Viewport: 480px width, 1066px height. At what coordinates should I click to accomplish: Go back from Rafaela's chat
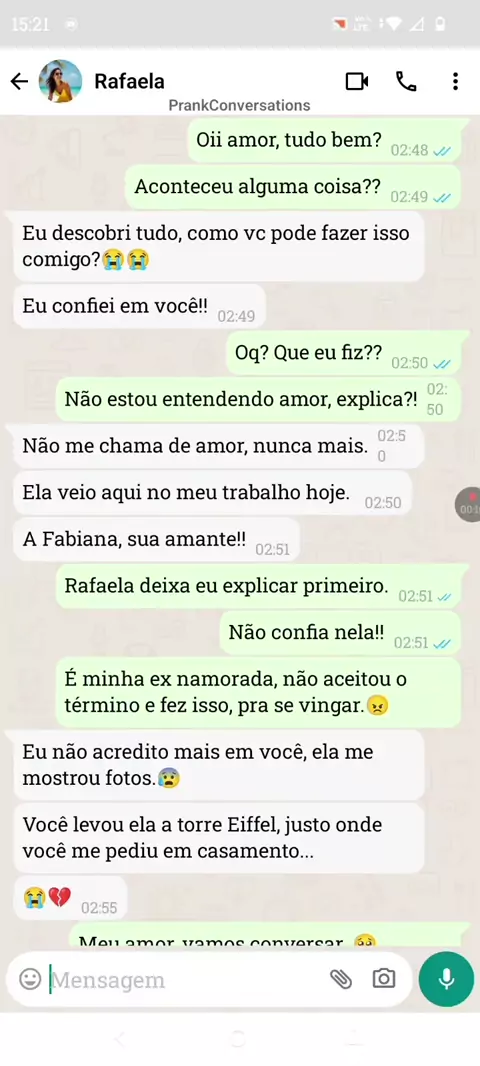[19, 82]
